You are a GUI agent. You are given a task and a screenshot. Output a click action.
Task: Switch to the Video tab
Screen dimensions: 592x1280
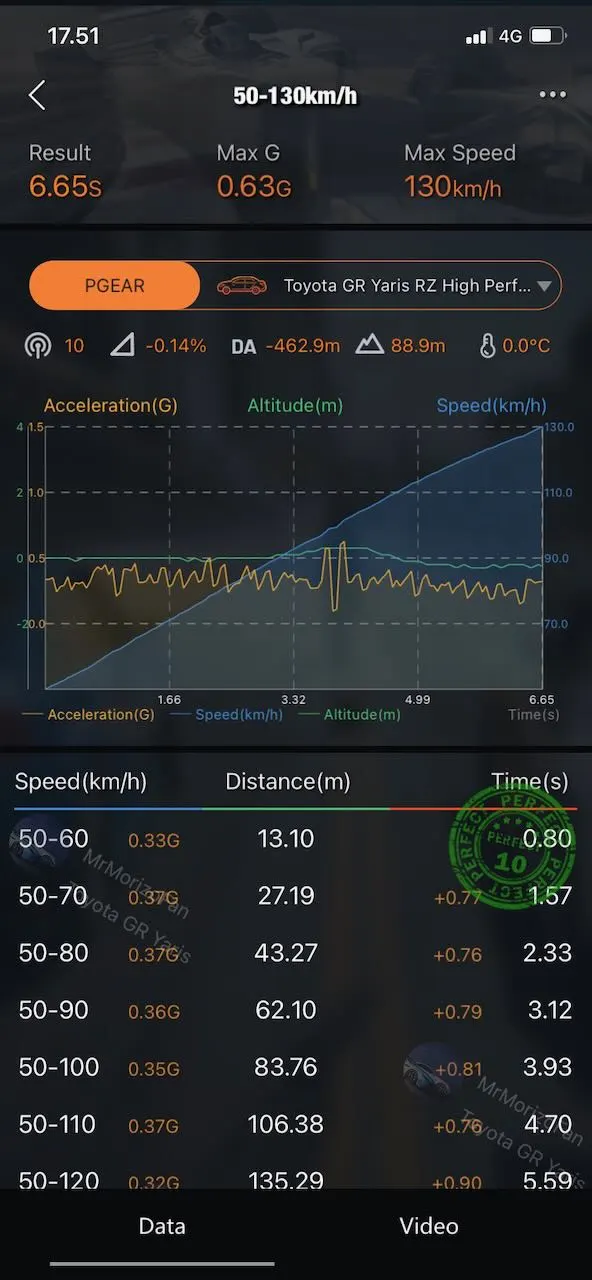[x=429, y=1226]
